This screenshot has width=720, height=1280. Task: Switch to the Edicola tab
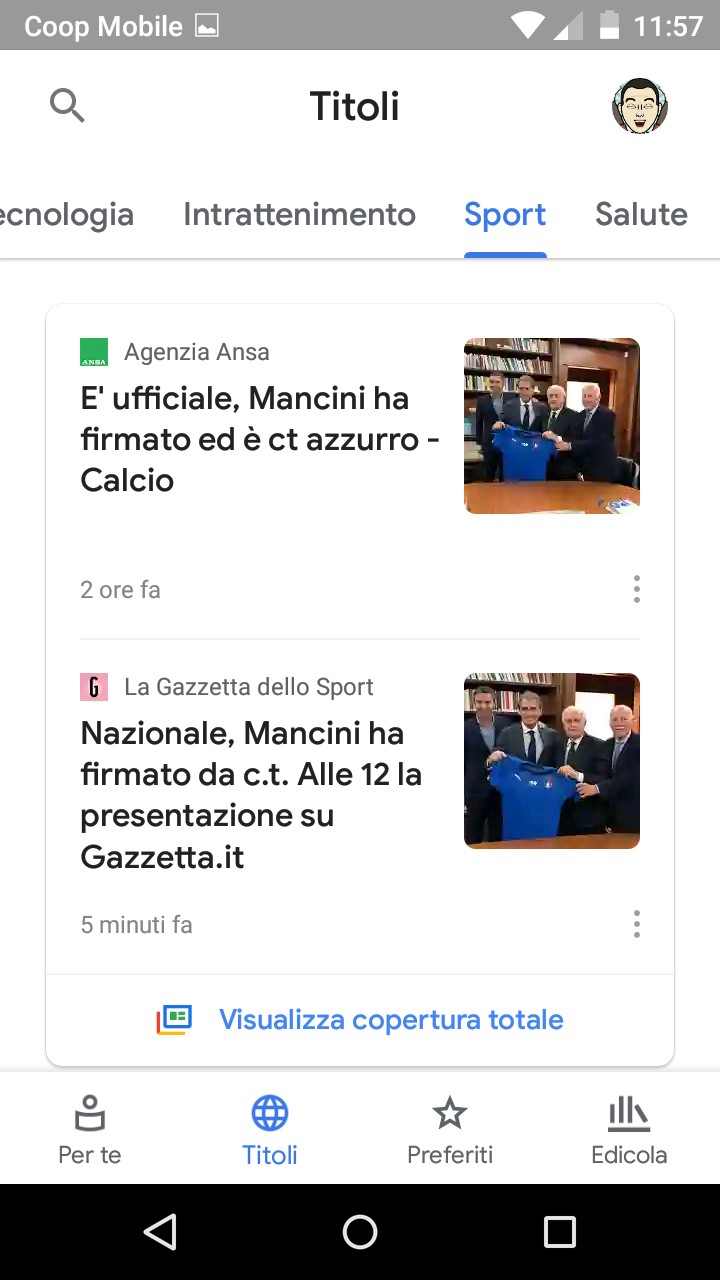(x=629, y=1129)
